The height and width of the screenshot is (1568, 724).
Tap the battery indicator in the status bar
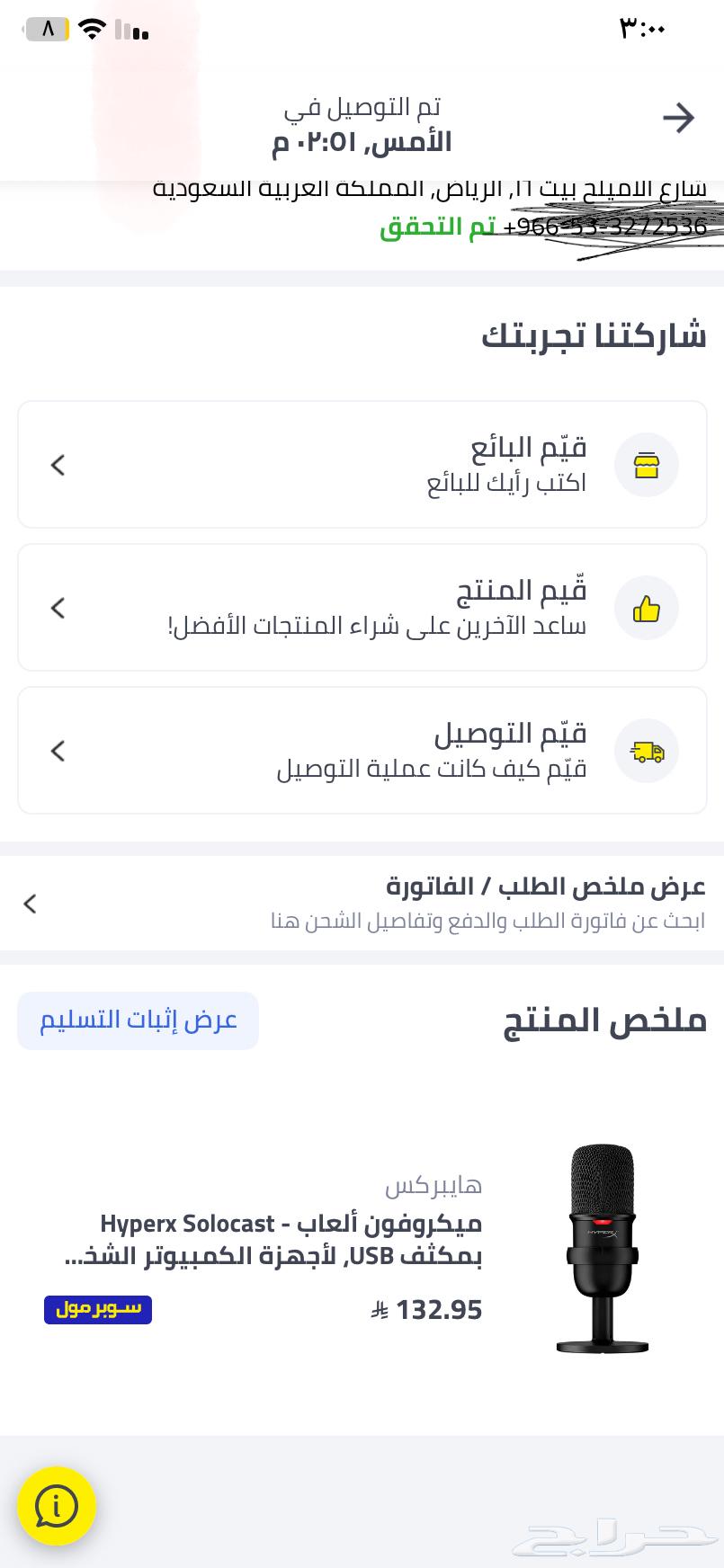tap(45, 29)
